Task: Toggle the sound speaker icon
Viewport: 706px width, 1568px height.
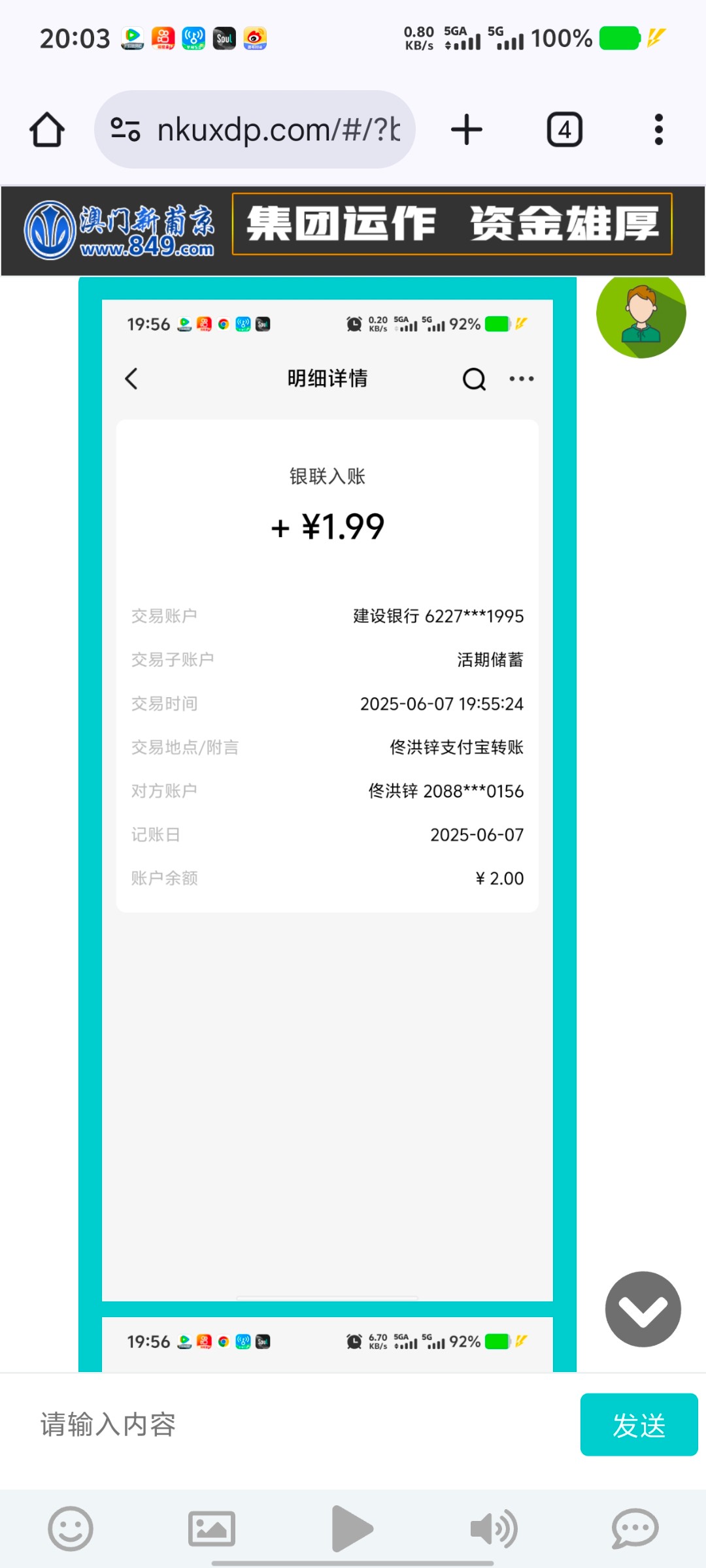Action: (494, 1529)
